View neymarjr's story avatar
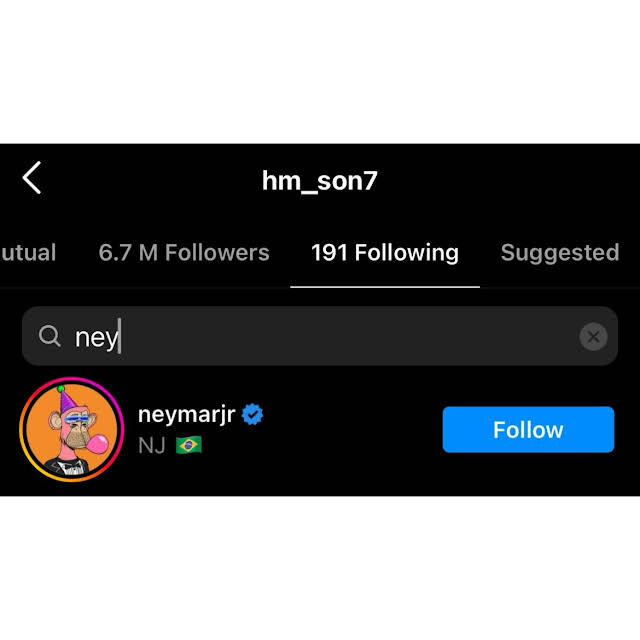The height and width of the screenshot is (640, 640). pyautogui.click(x=70, y=430)
